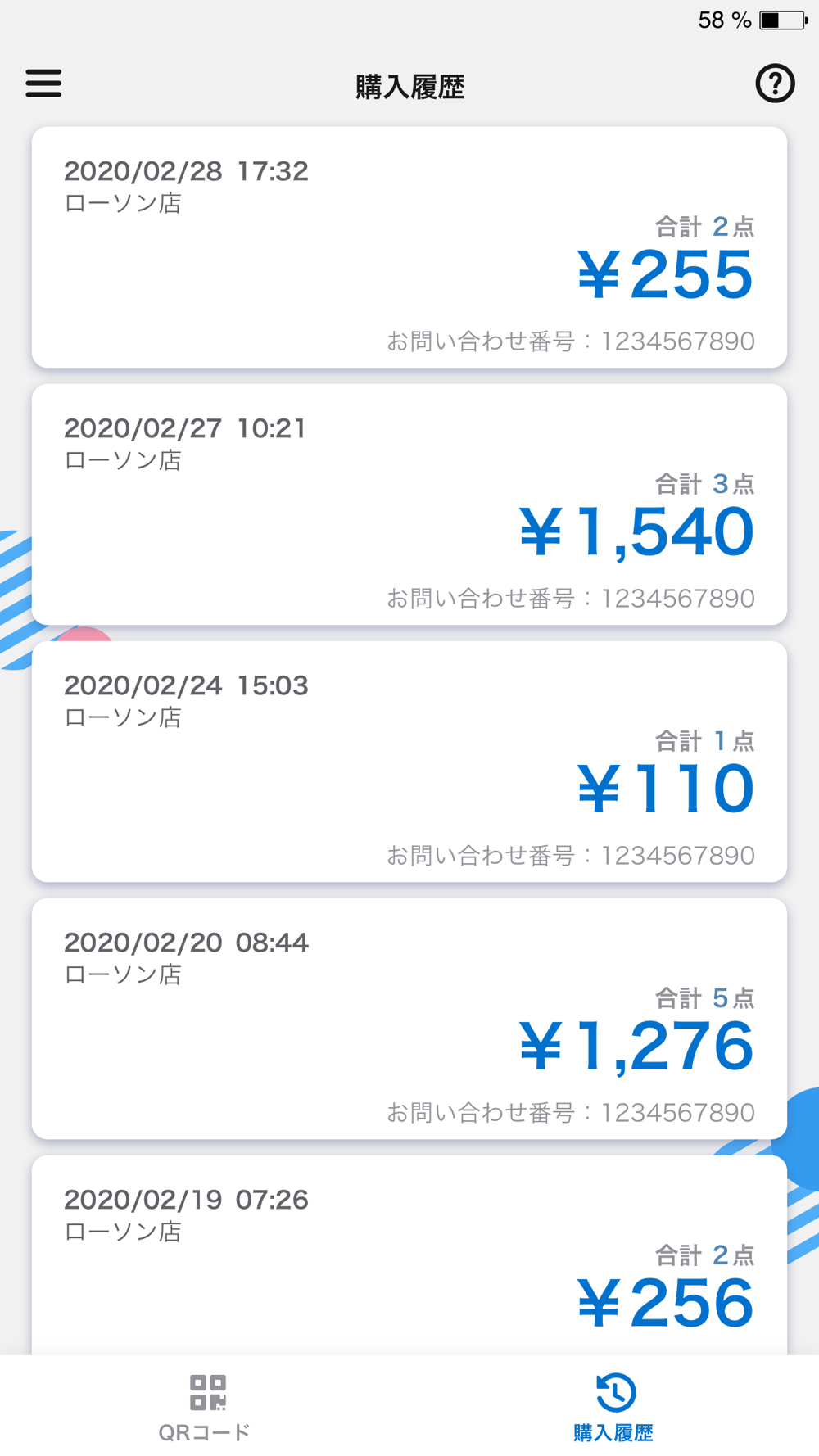Viewport: 819px width, 1456px height.
Task: Tap the 購入履歴 tab in bottom bar
Action: pyautogui.click(x=614, y=1407)
